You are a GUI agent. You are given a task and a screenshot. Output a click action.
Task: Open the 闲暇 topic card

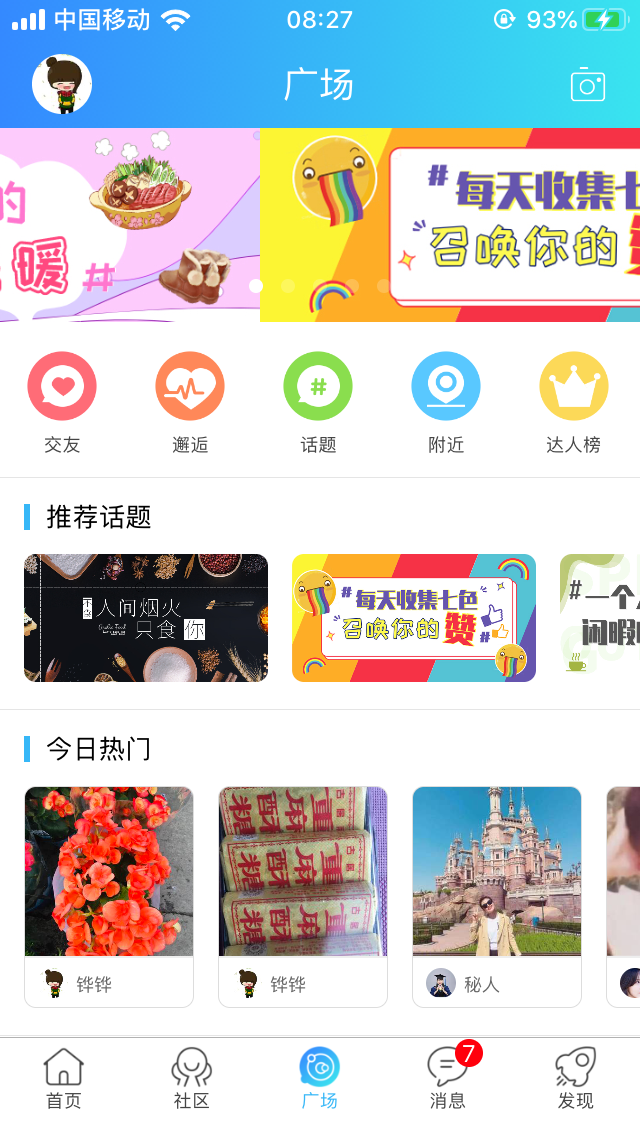pyautogui.click(x=600, y=618)
